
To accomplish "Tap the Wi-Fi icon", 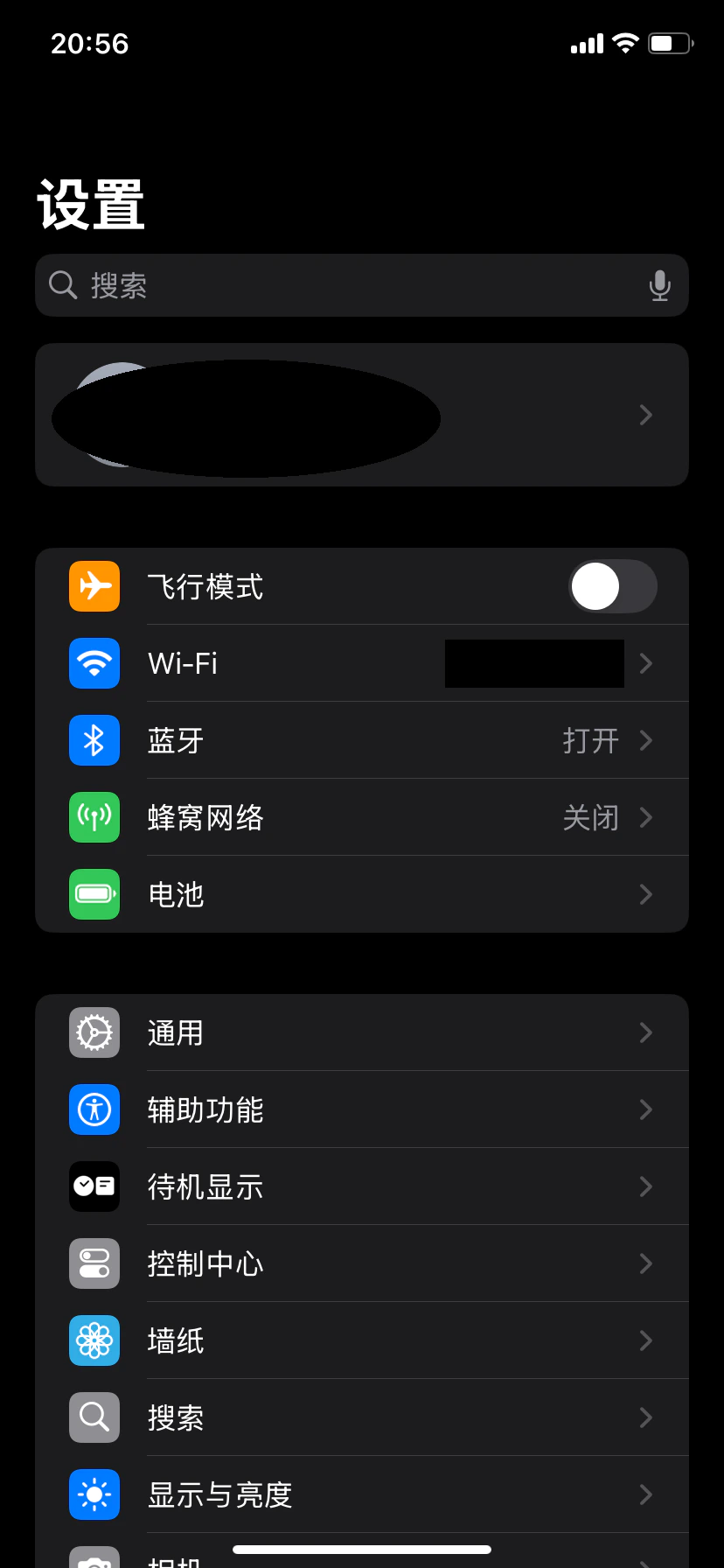I will coord(94,663).
